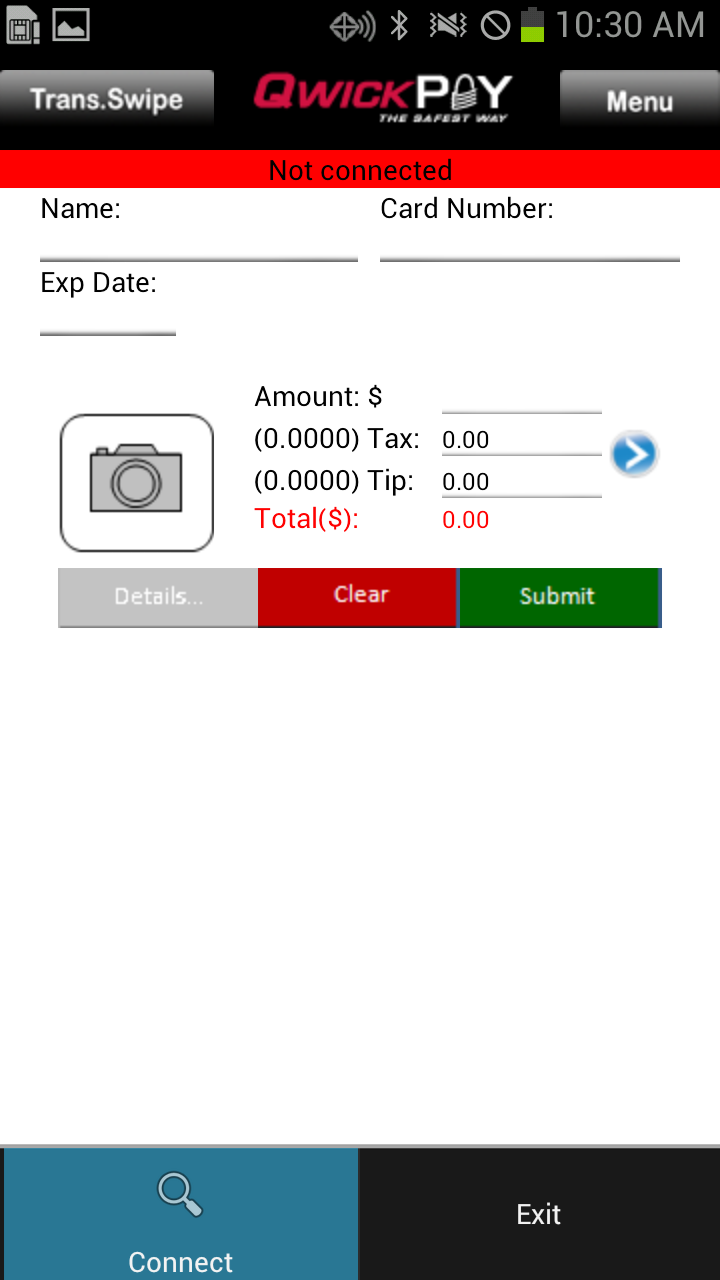The image size is (720, 1280).
Task: Submit the transaction
Action: pyautogui.click(x=559, y=596)
